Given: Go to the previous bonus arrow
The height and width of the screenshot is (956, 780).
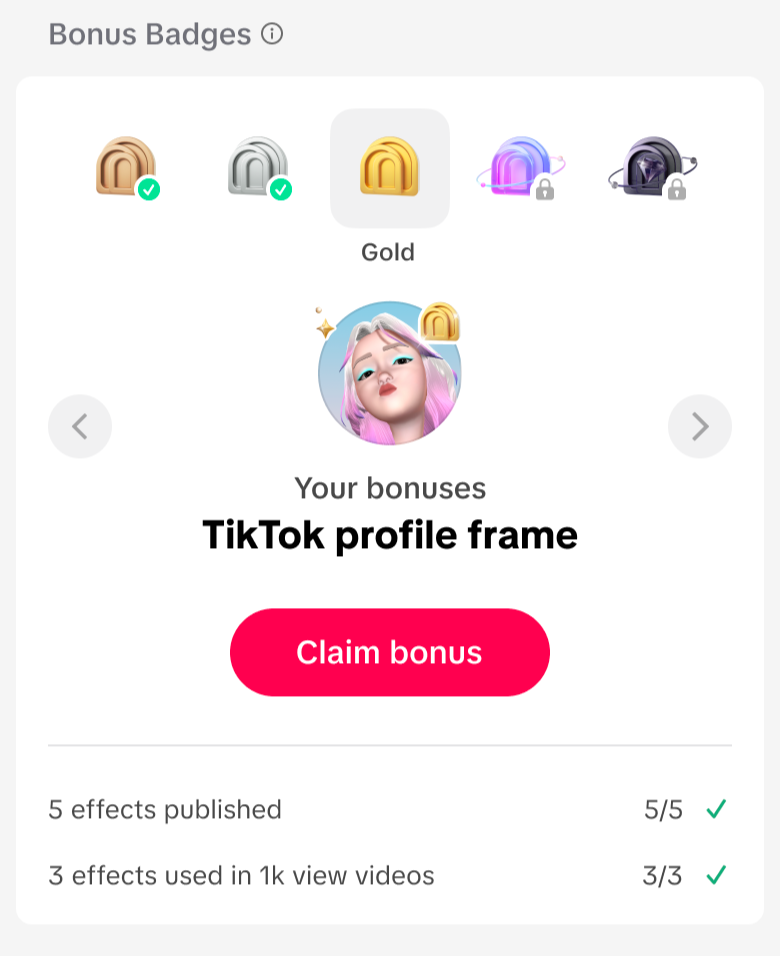Looking at the screenshot, I should [x=80, y=427].
